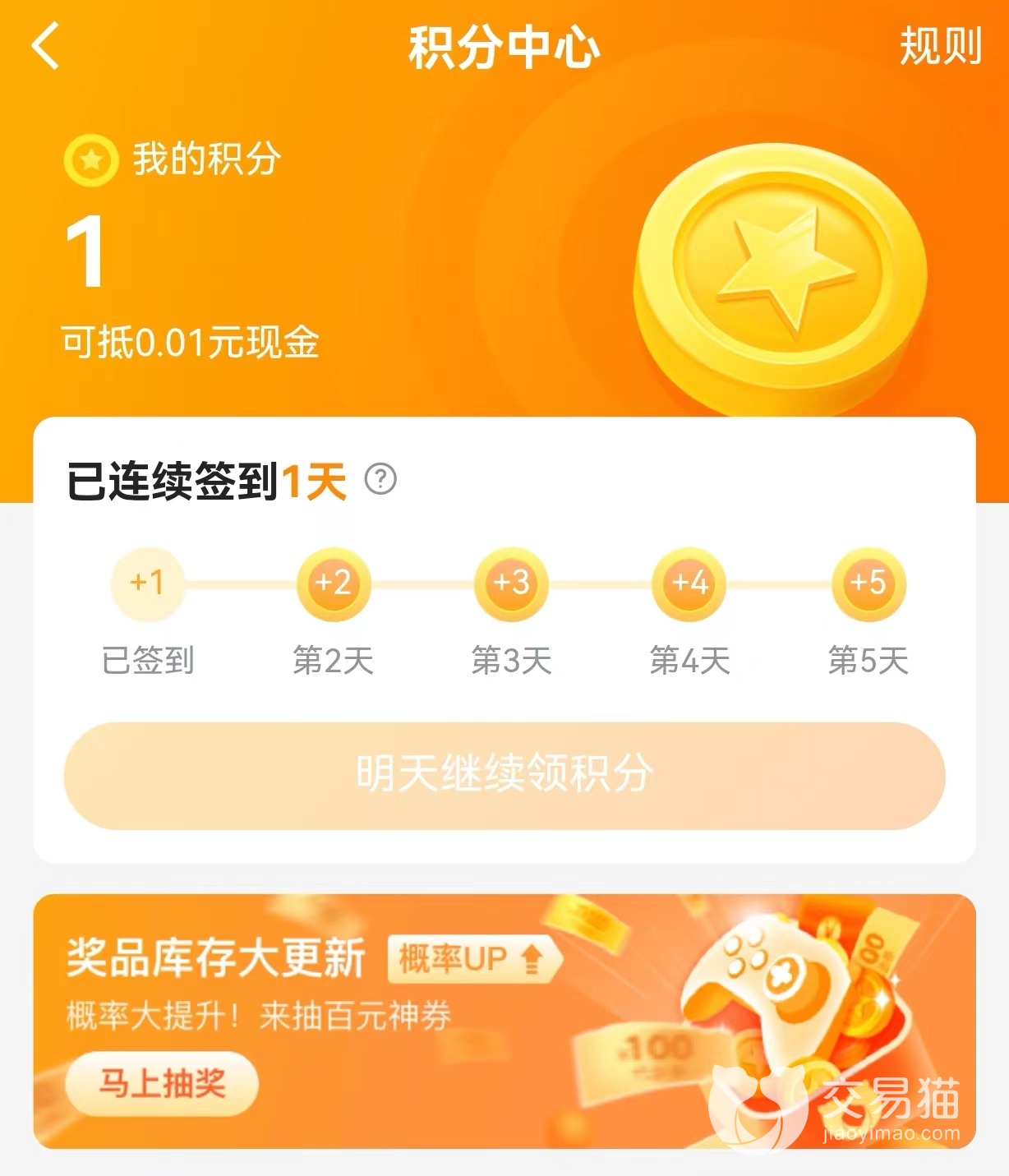Tap the 明天继续领积分 button
The image size is (1009, 1176).
coord(504,775)
